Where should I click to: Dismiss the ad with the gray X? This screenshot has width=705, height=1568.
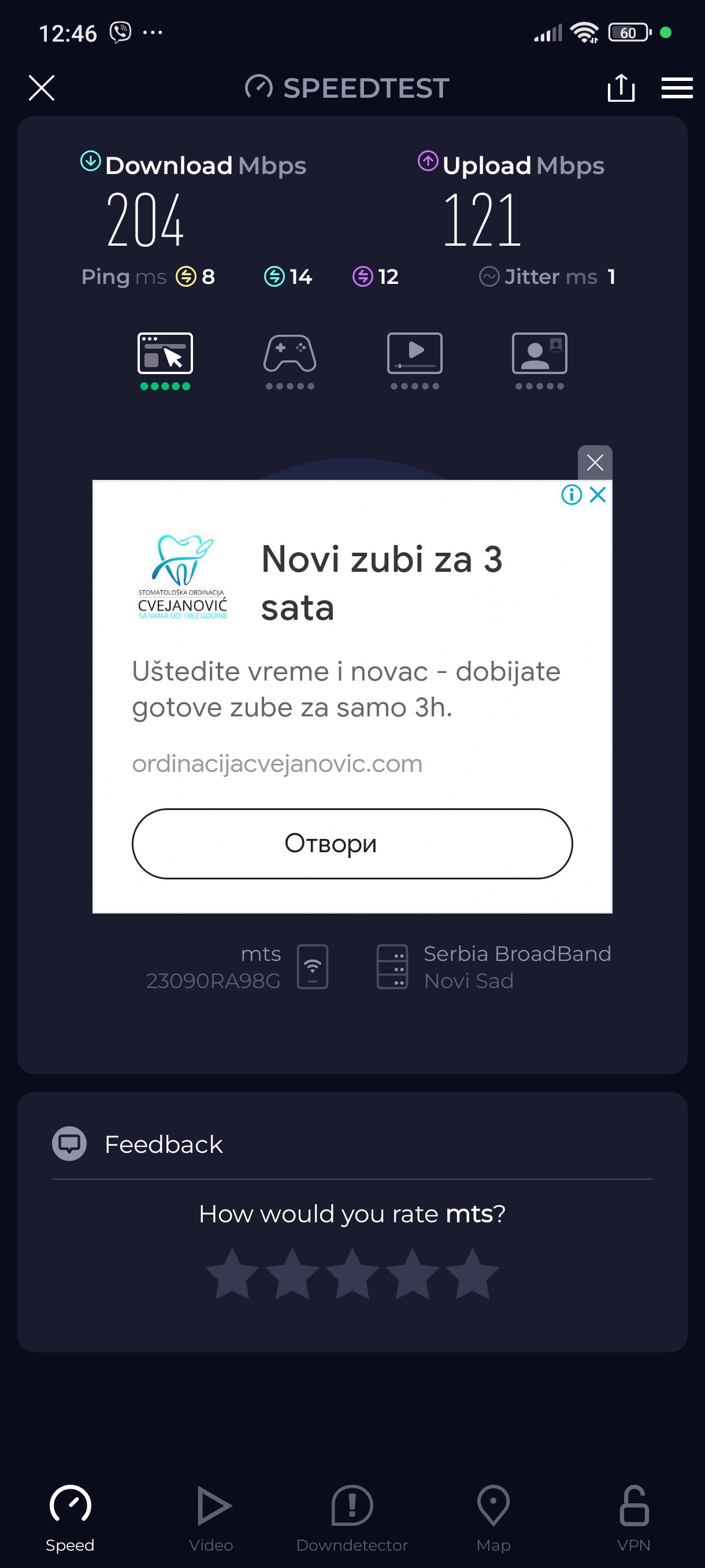tap(594, 463)
